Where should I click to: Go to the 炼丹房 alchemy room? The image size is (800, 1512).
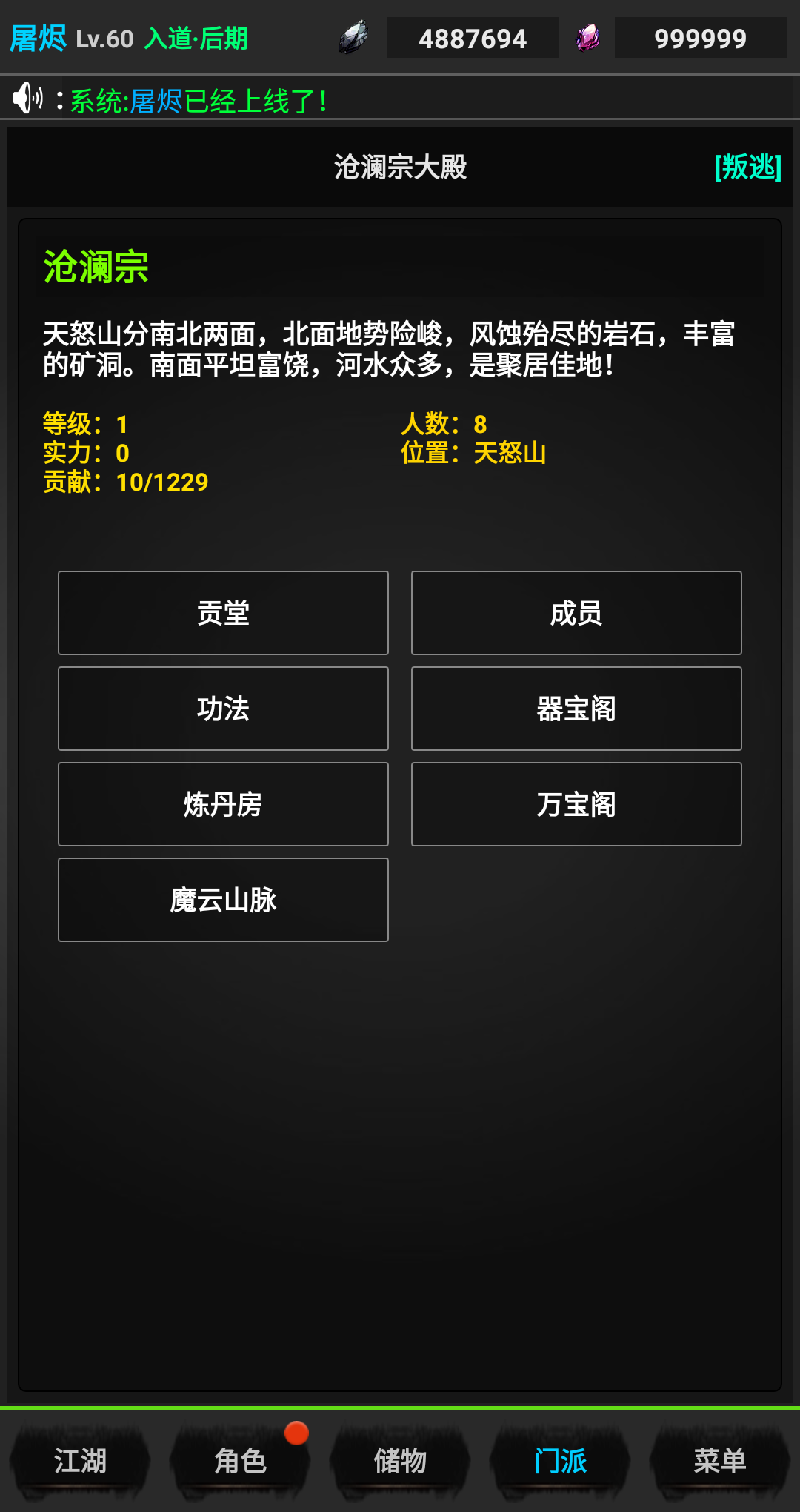[x=223, y=804]
